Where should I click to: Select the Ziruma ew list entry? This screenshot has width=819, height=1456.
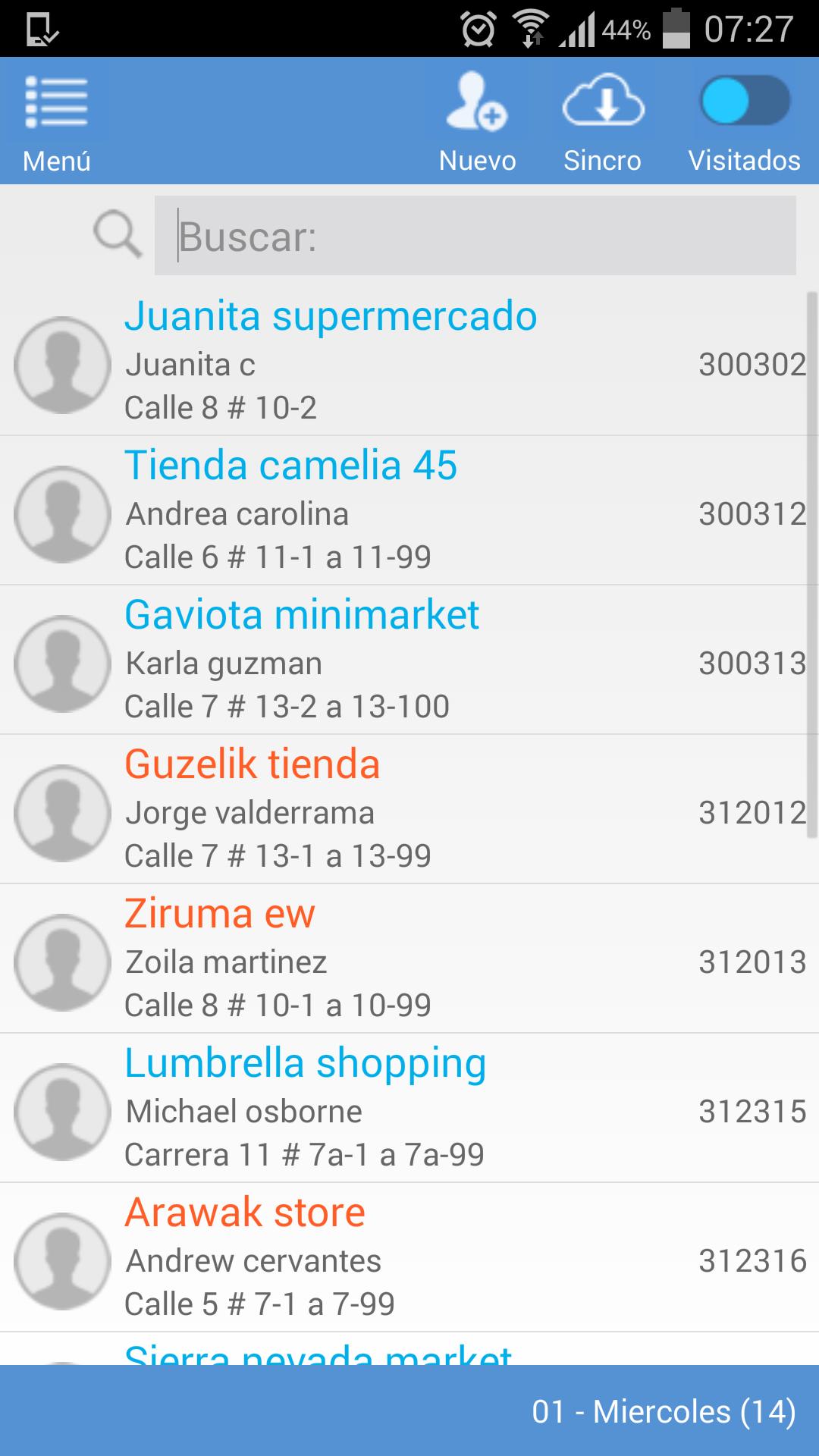click(x=409, y=959)
